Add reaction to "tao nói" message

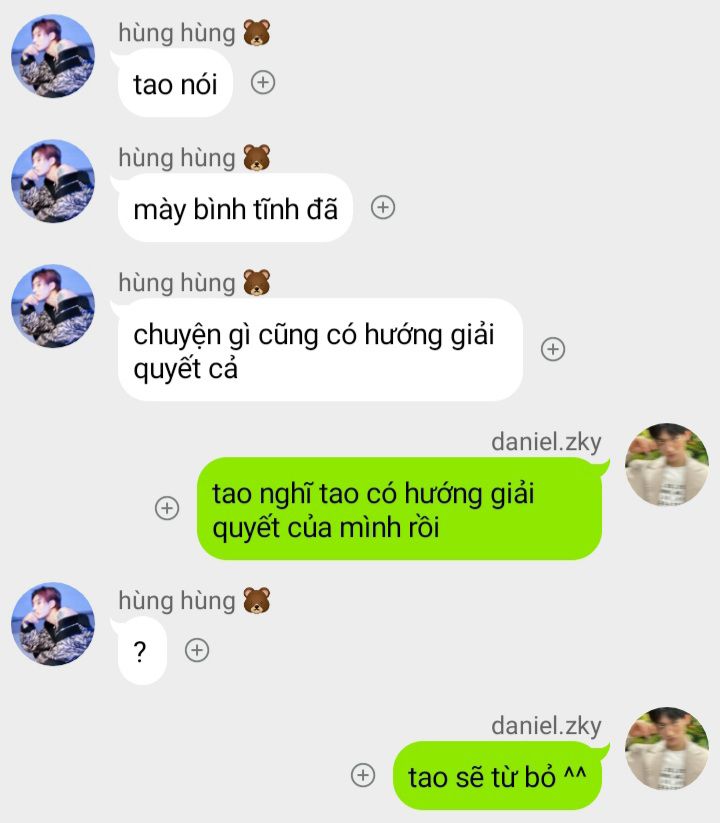click(263, 83)
